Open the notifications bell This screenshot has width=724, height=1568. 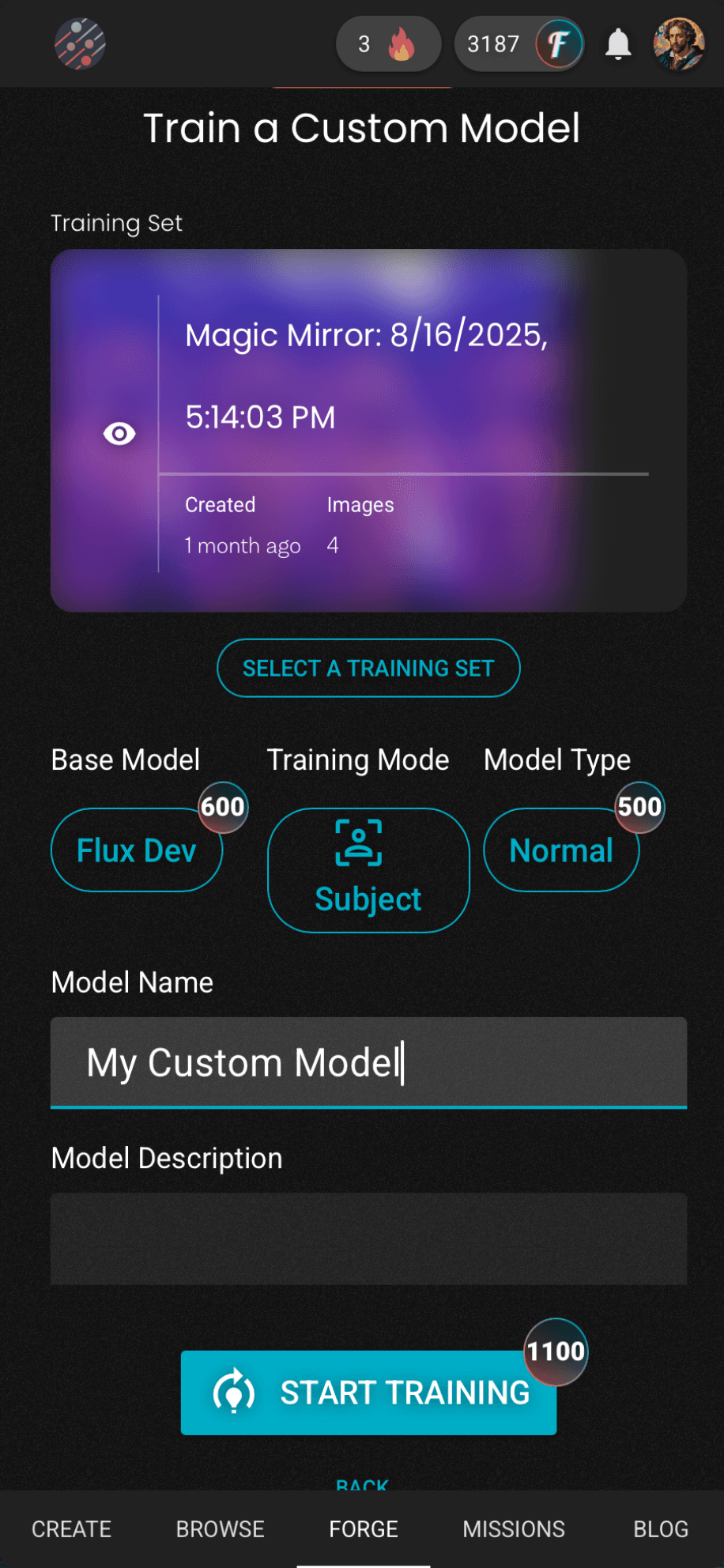[x=618, y=44]
